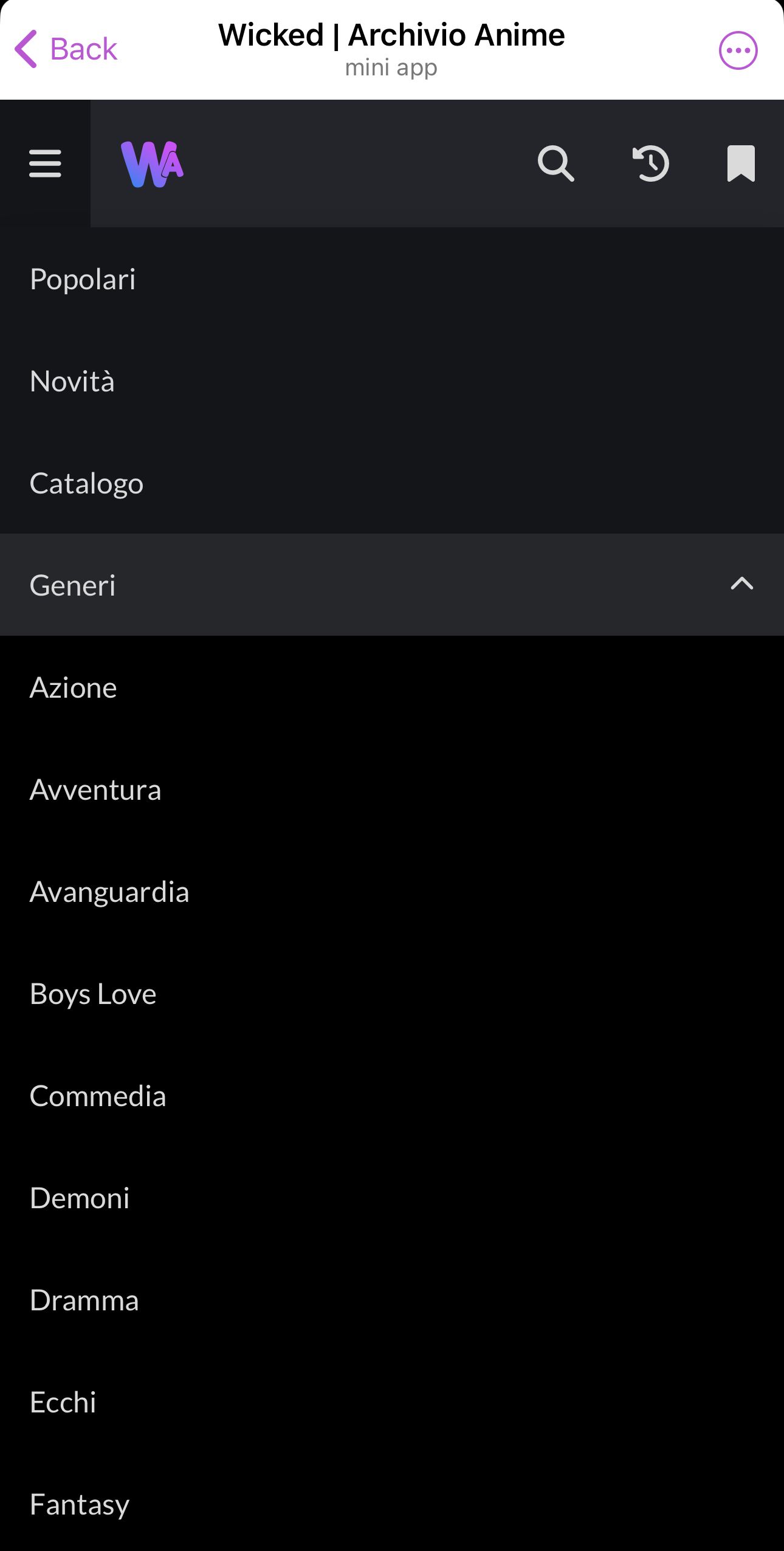This screenshot has width=784, height=1551.
Task: Open the Commedia genre
Action: tap(97, 1095)
